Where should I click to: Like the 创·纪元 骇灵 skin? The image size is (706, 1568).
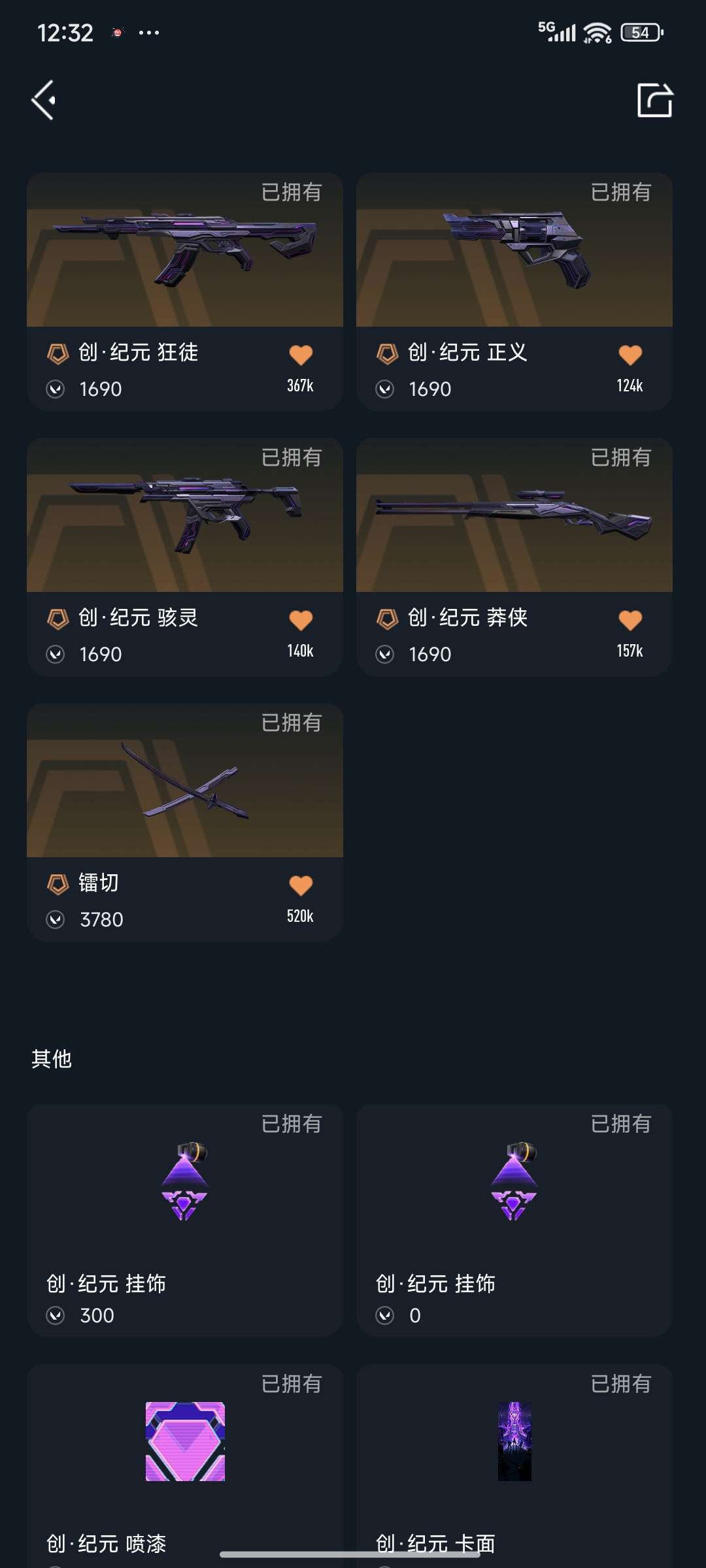point(301,620)
